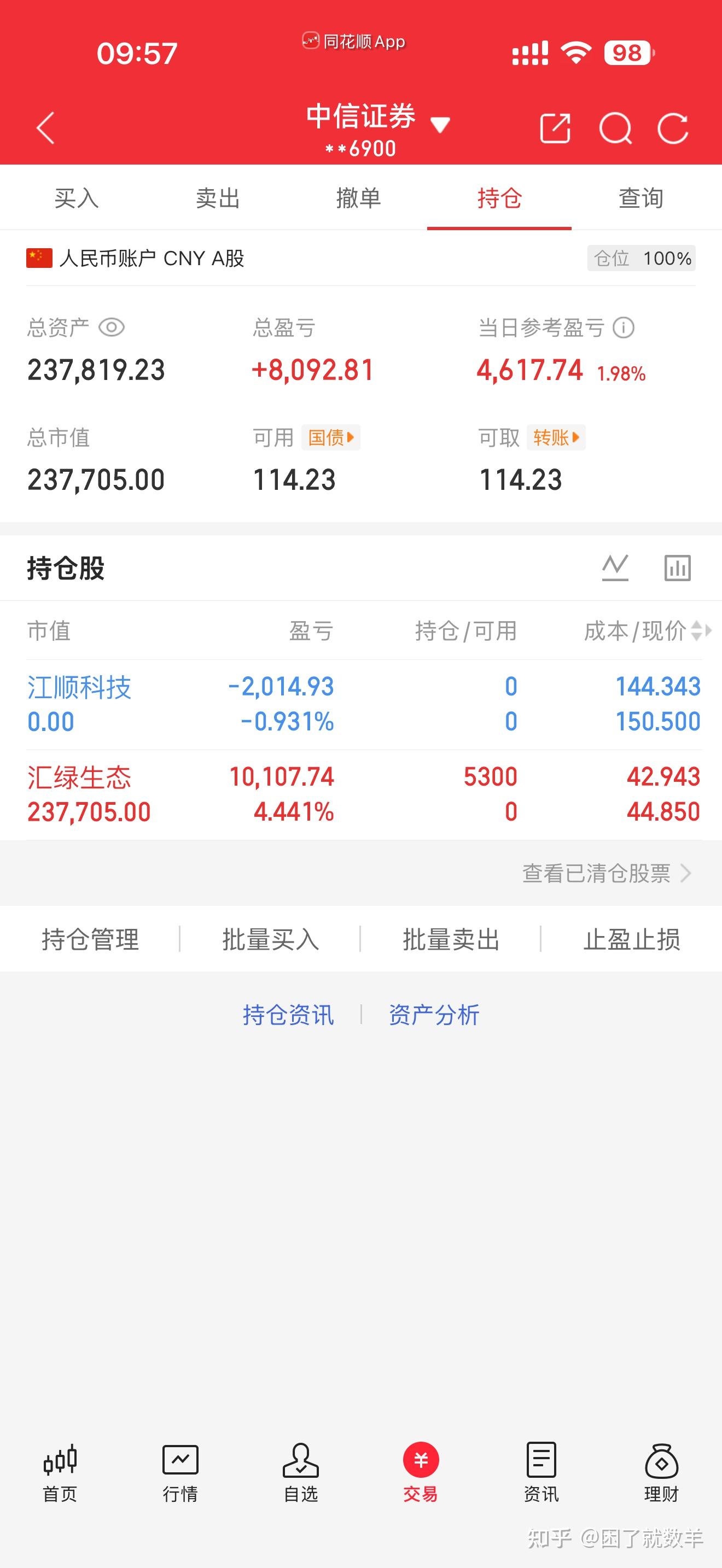The image size is (722, 1568).
Task: Refresh the account data
Action: 673,128
